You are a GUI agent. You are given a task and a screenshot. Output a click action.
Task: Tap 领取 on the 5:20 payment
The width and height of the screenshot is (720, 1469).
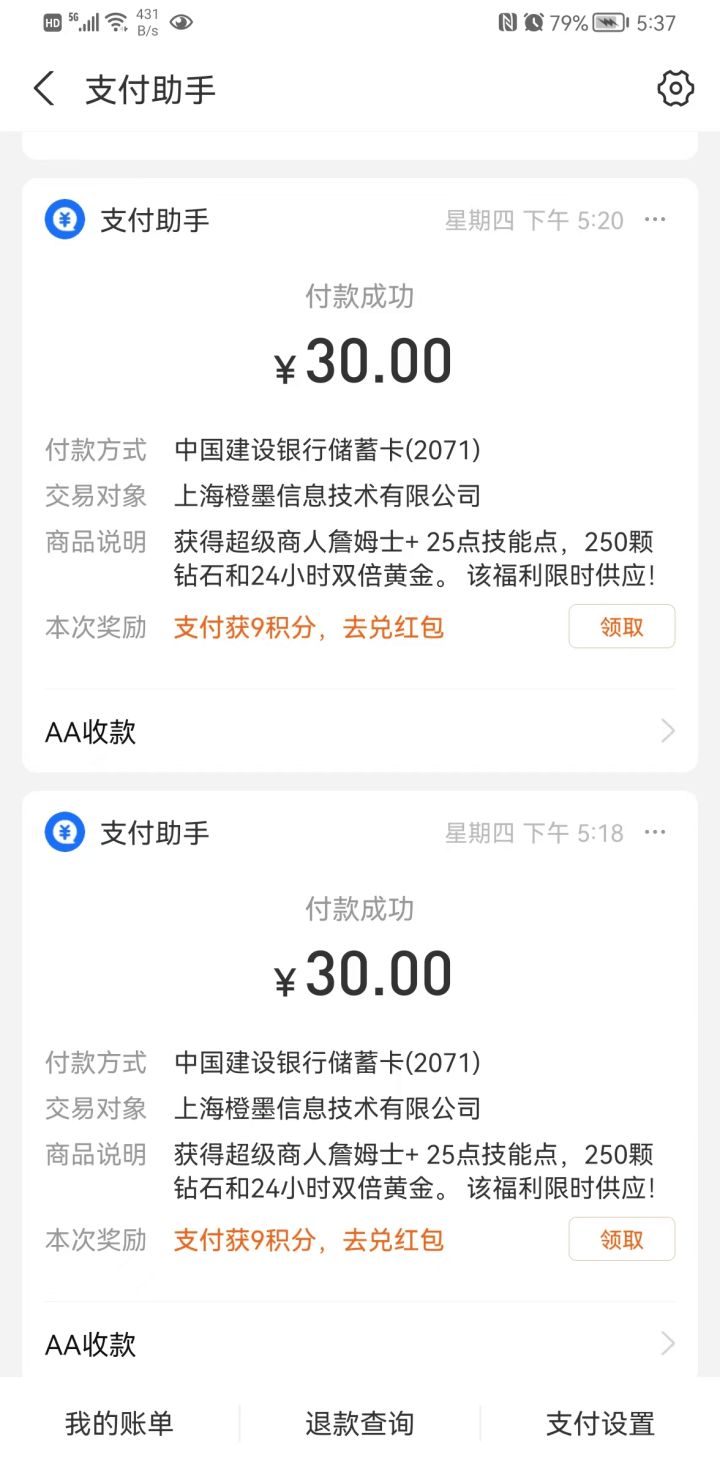click(x=621, y=627)
